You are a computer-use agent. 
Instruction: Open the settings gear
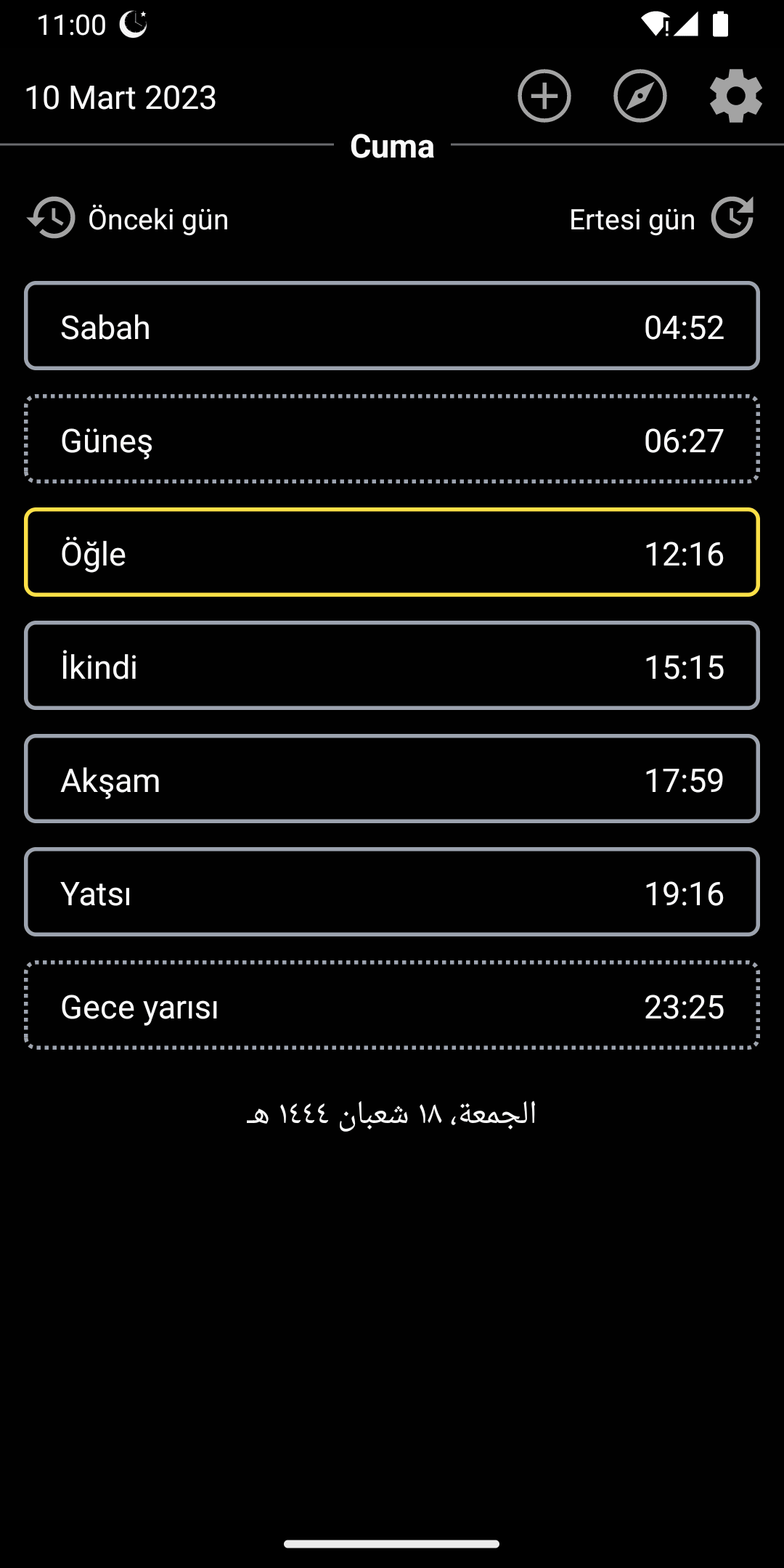735,97
